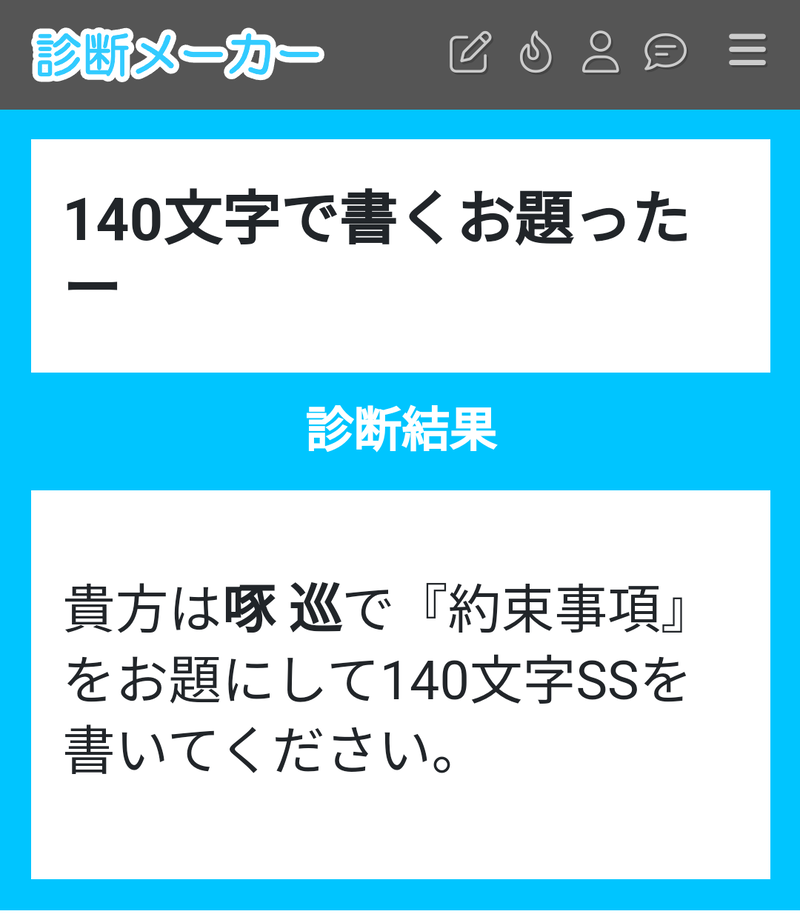Create a new diagnosis with the pencil icon

tap(470, 53)
